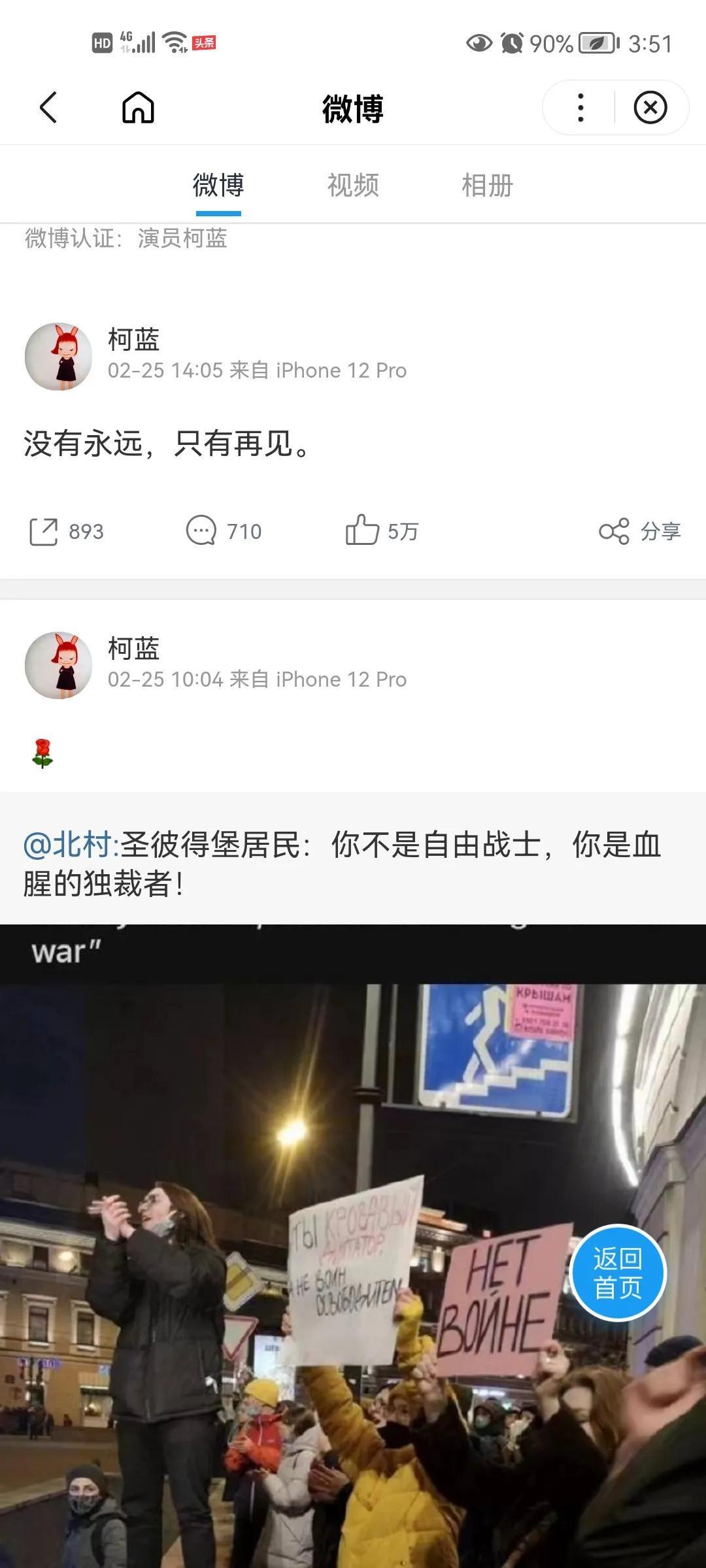Switch to the 视频 tab

tap(353, 186)
